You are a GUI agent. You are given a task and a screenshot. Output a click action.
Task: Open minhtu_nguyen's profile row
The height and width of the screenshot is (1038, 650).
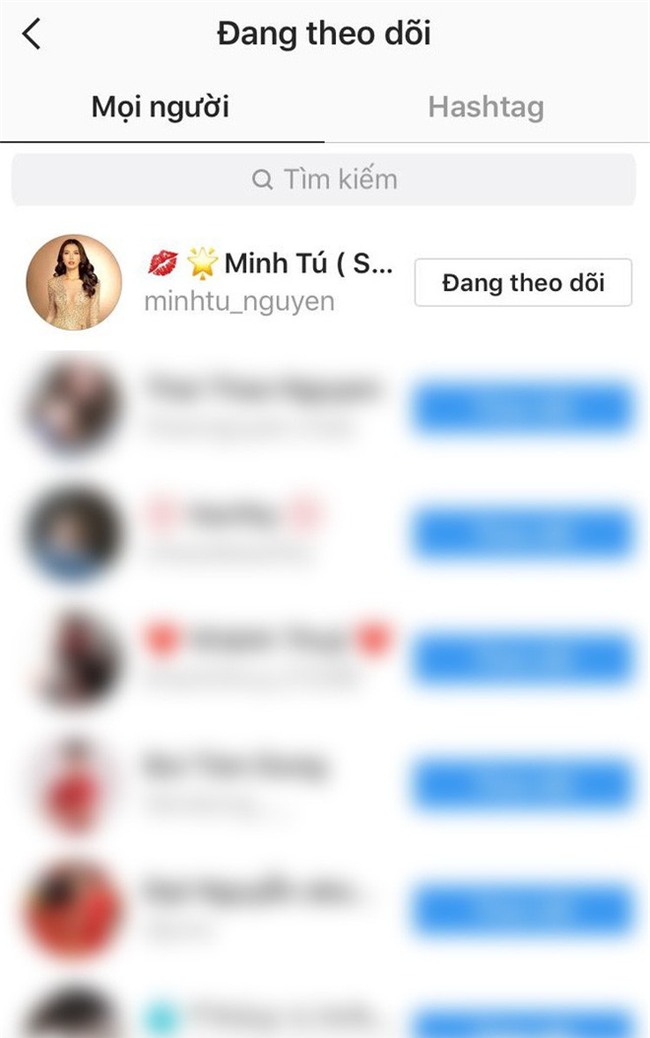point(270,283)
